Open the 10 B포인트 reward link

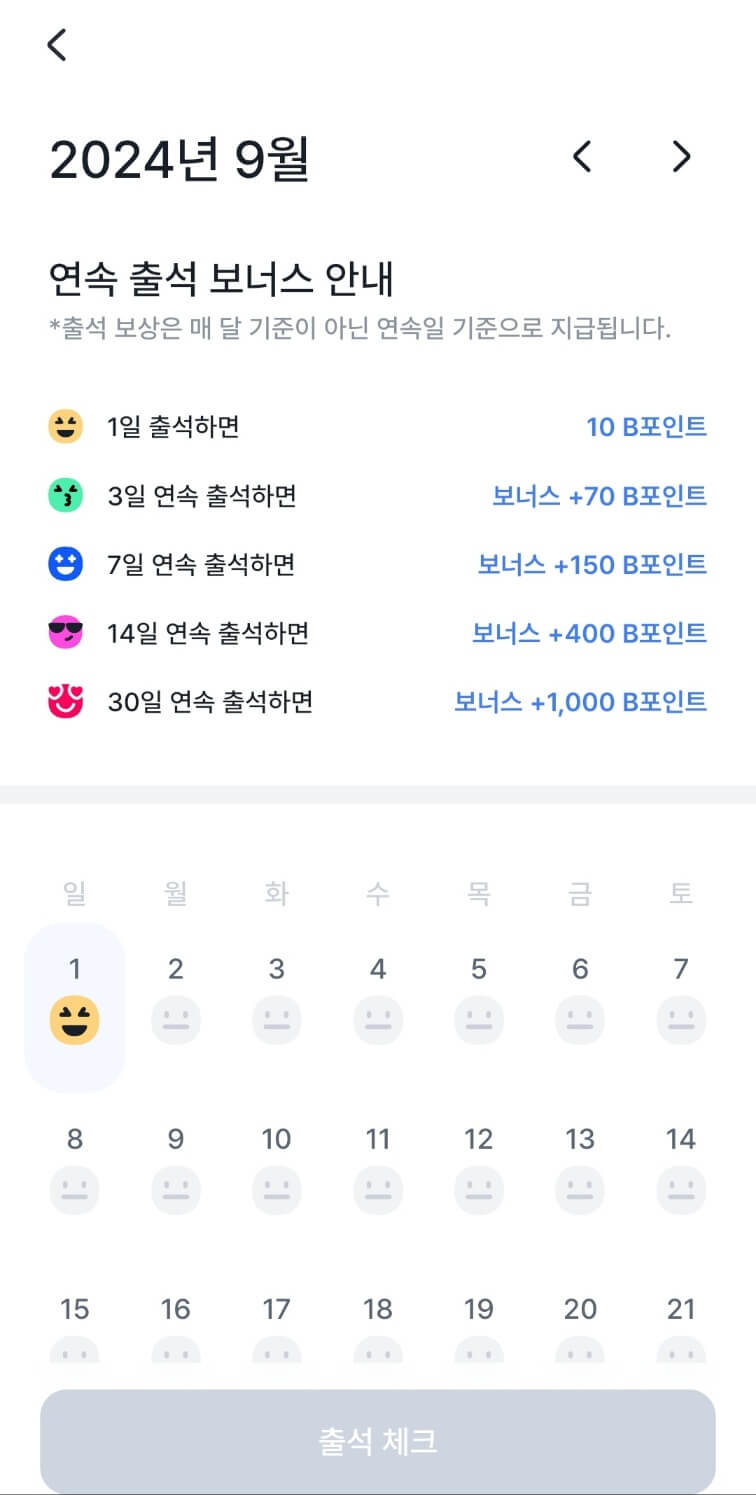tap(646, 426)
